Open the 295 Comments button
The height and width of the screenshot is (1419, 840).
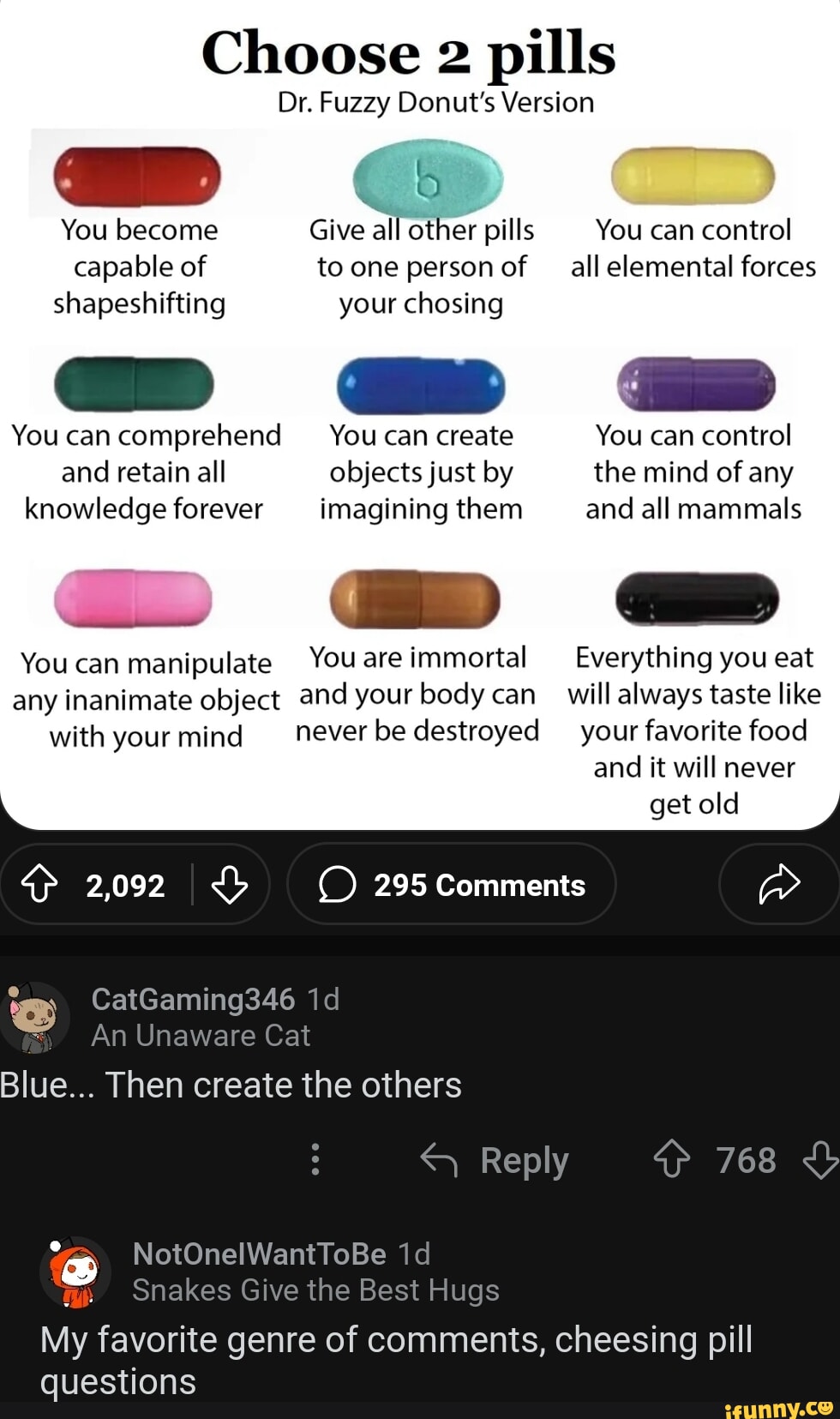click(x=452, y=884)
